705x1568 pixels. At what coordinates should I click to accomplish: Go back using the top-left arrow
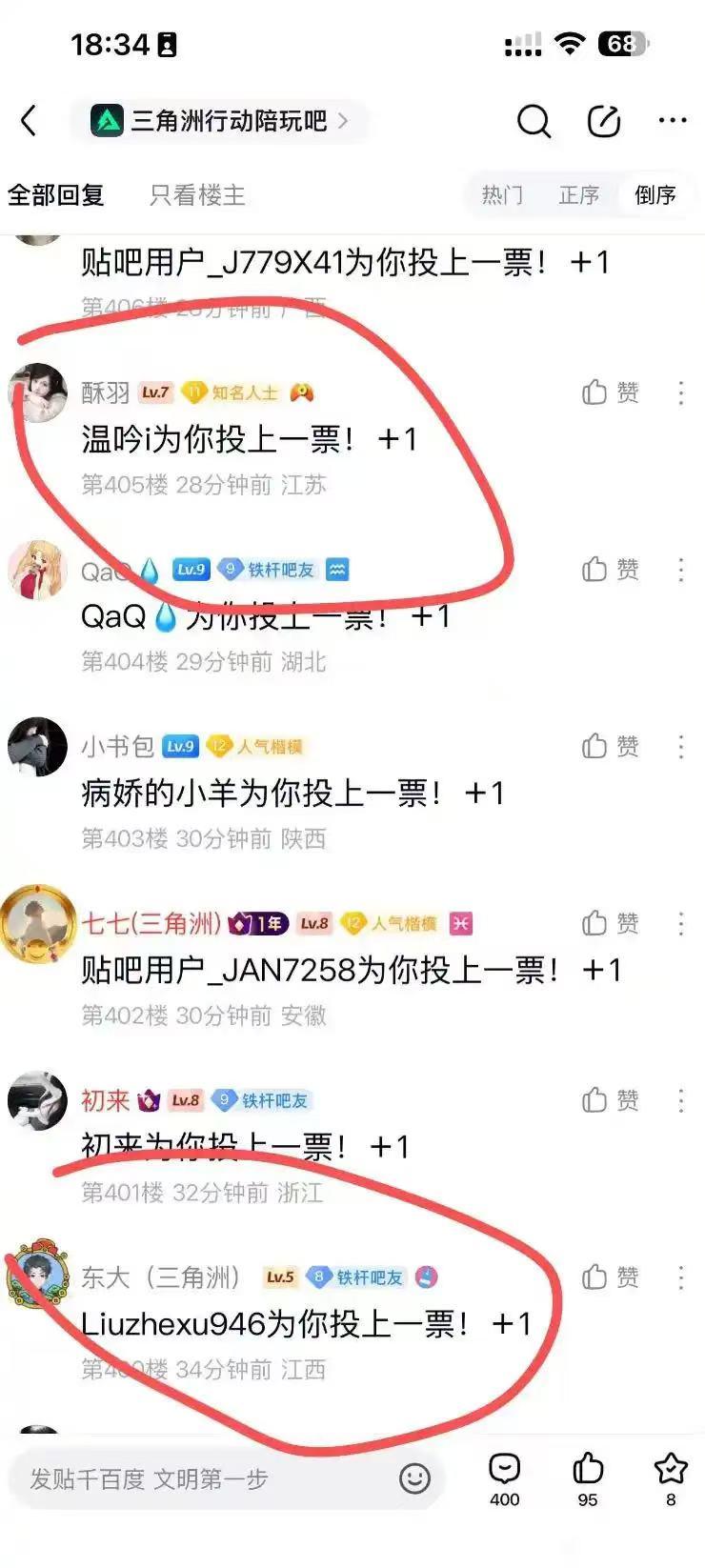(x=29, y=121)
